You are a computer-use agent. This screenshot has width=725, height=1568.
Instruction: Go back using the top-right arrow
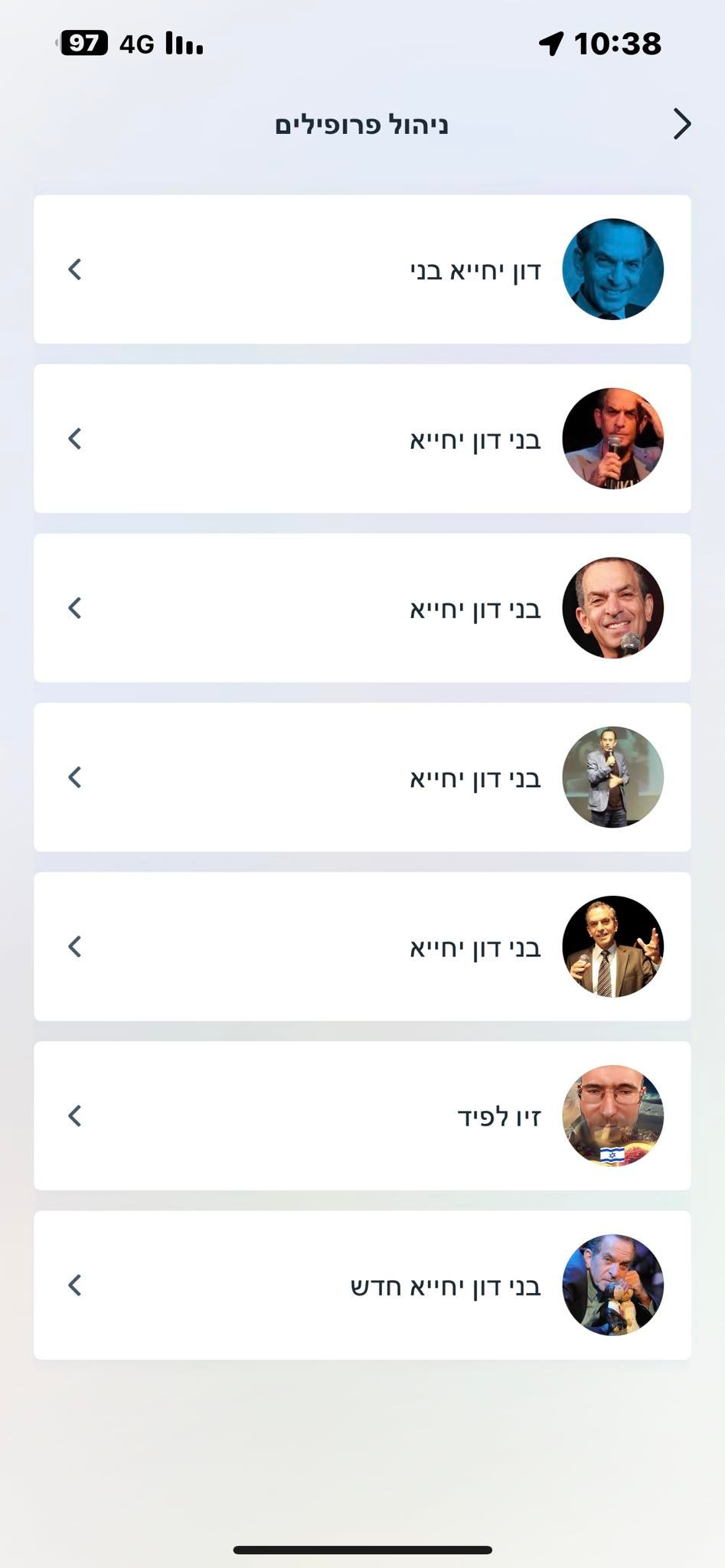coord(681,124)
